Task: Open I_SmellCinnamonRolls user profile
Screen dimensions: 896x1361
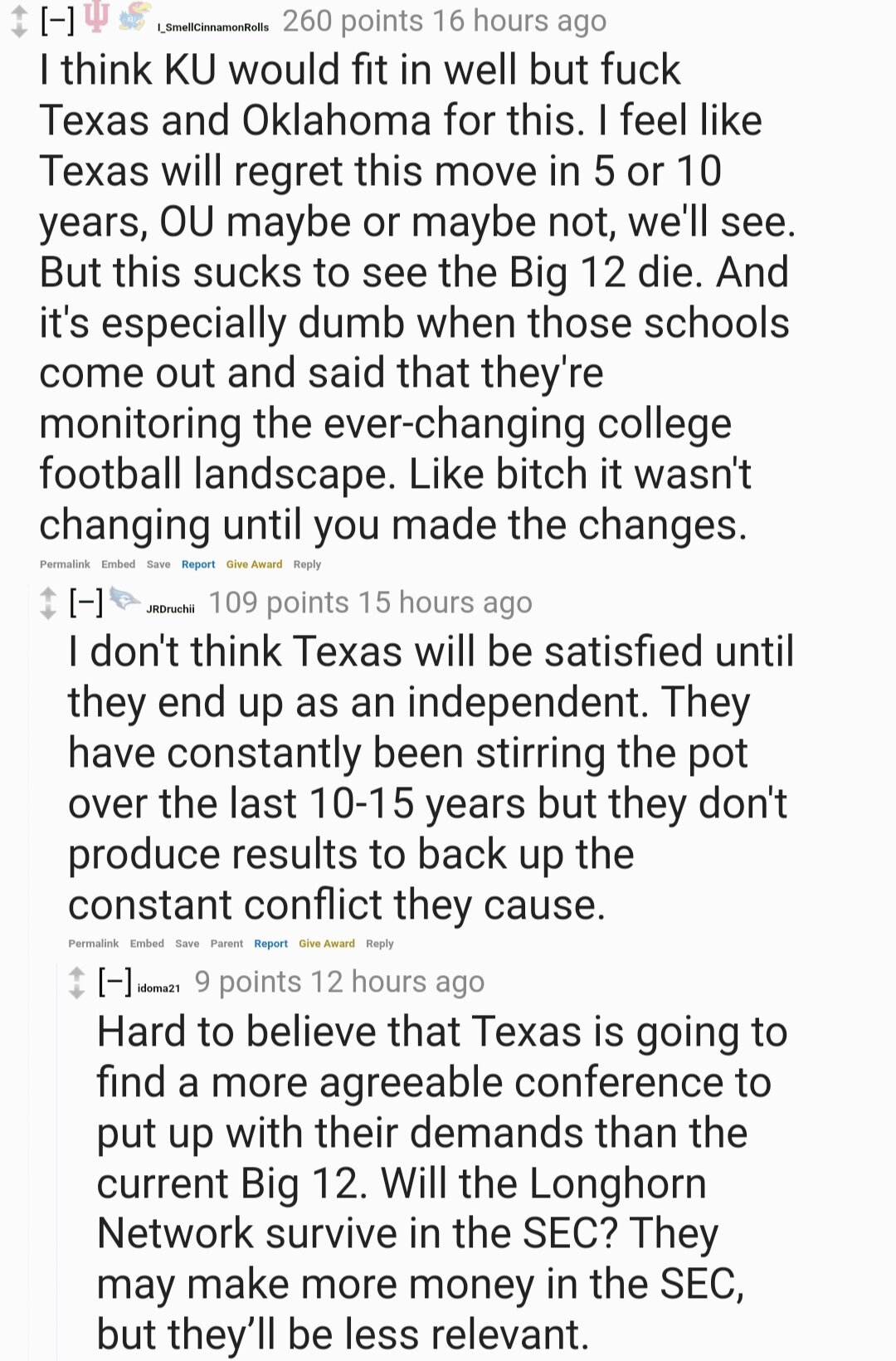Action: 213,27
